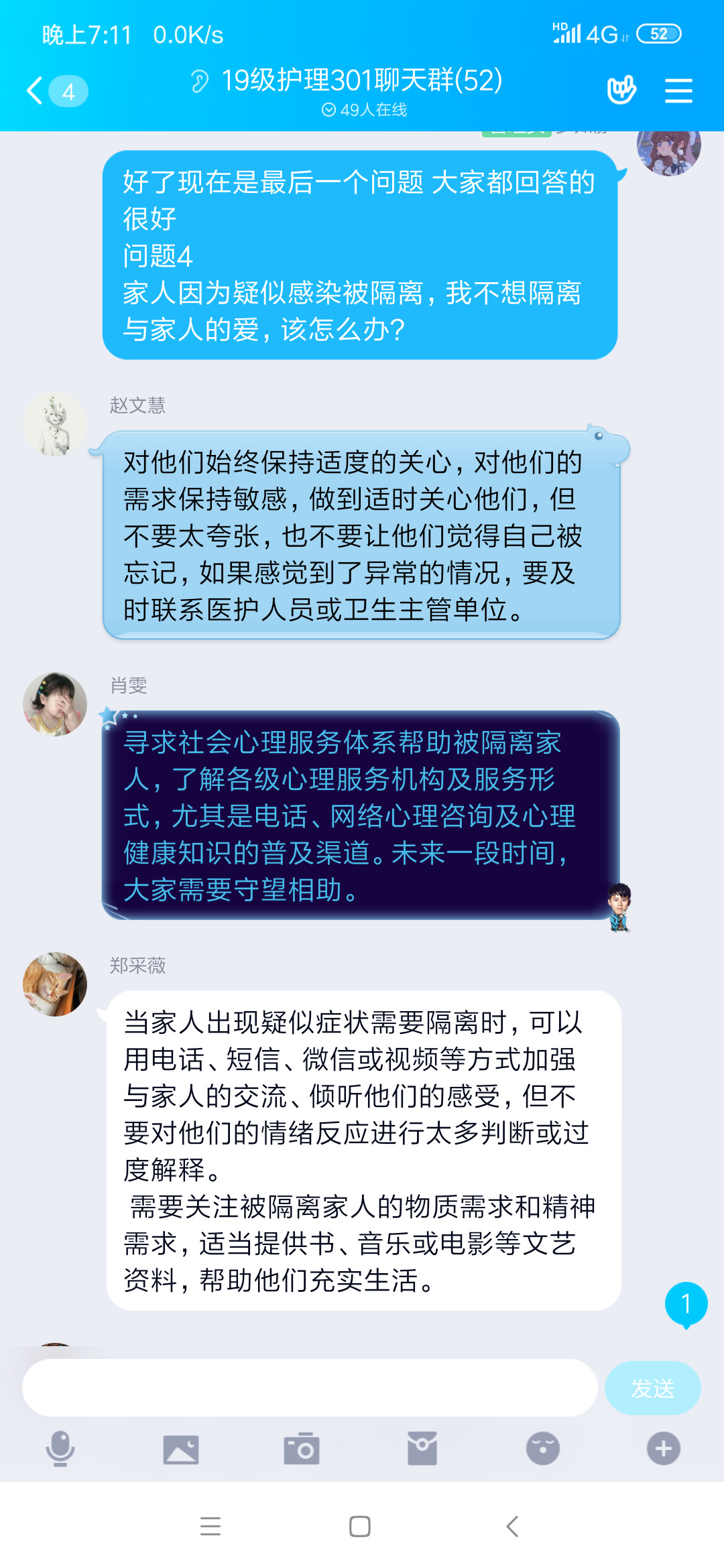This screenshot has width=724, height=1568.
Task: Open 肖雯's profile avatar
Action: [x=55, y=704]
